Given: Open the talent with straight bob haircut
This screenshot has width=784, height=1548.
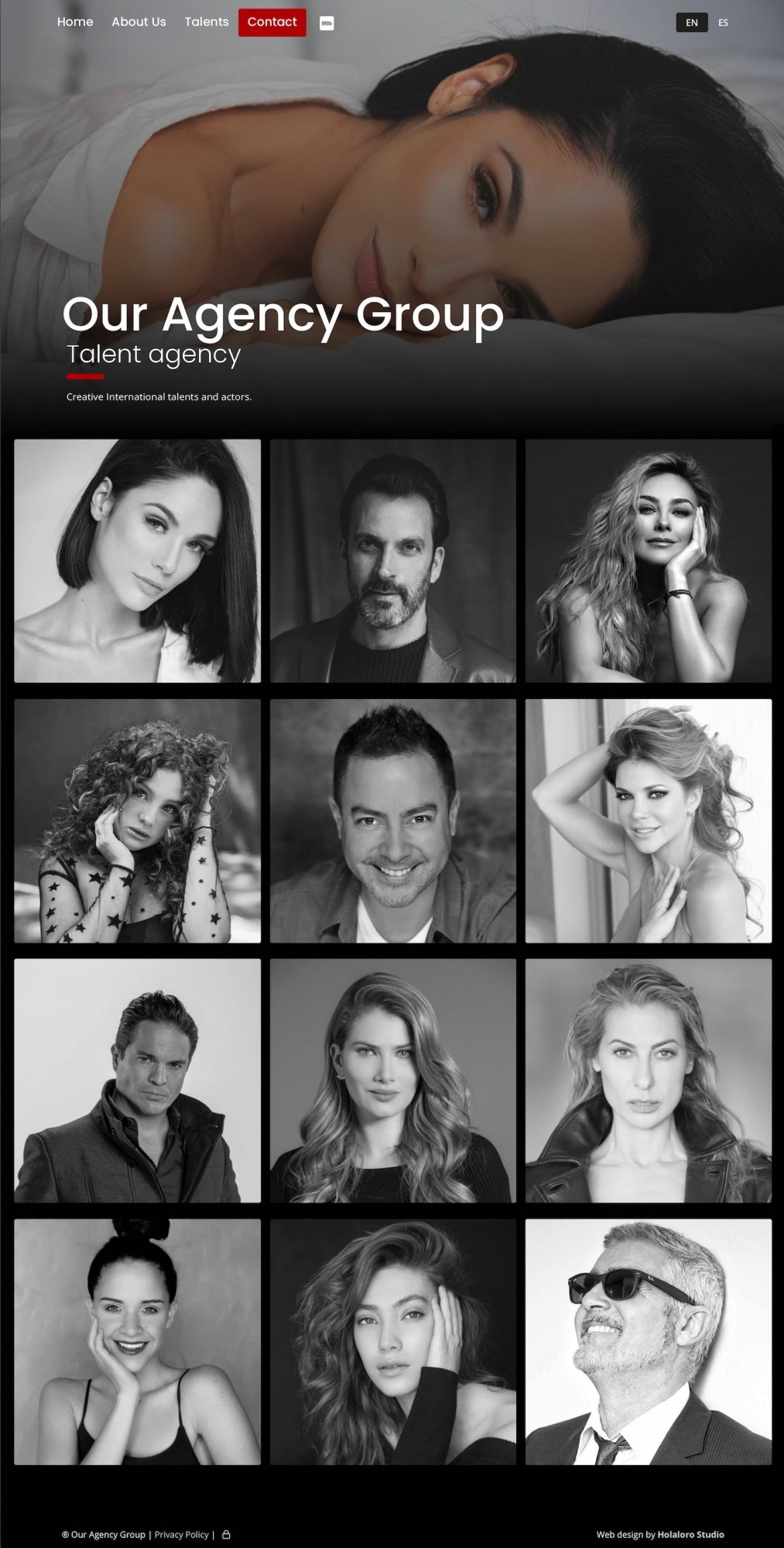Looking at the screenshot, I should [137, 560].
